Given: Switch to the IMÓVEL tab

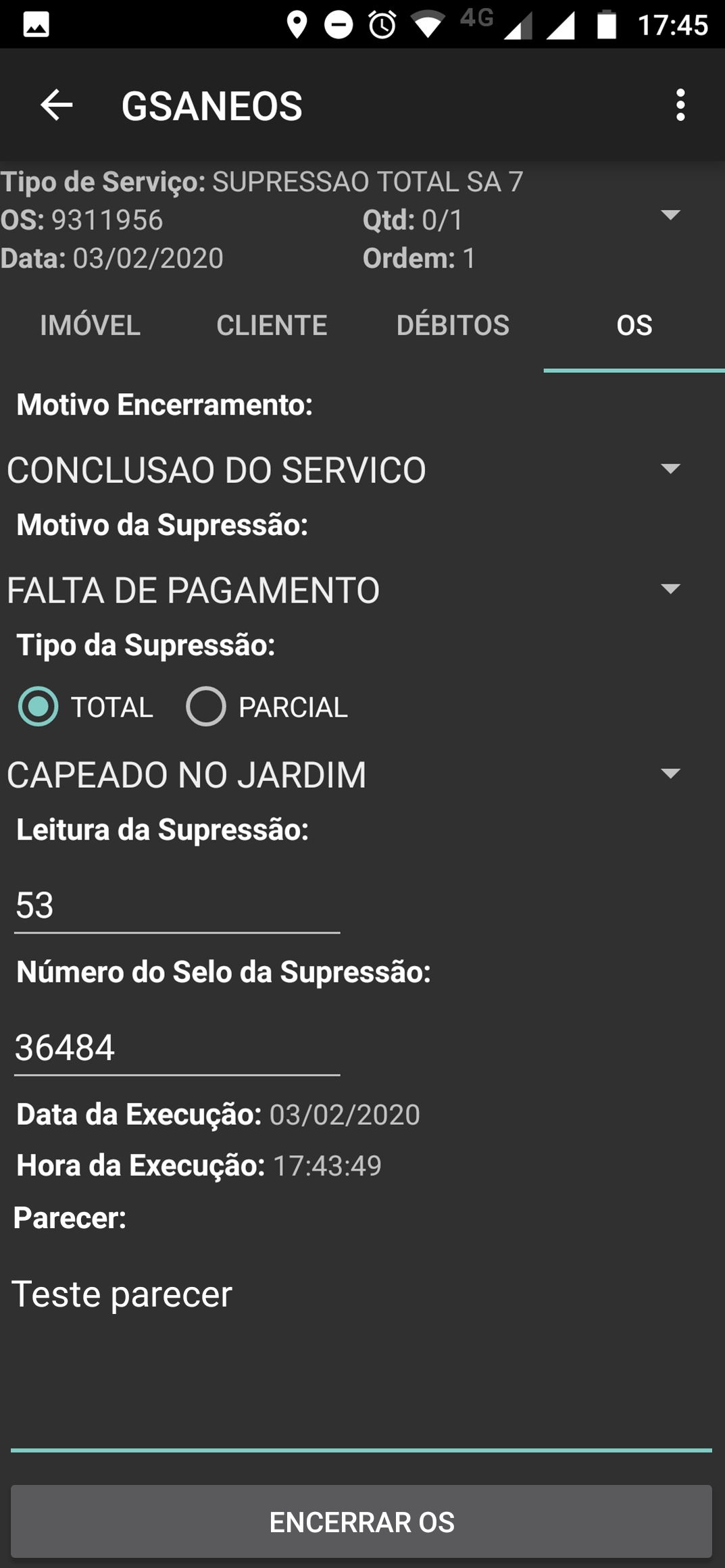Looking at the screenshot, I should point(90,326).
